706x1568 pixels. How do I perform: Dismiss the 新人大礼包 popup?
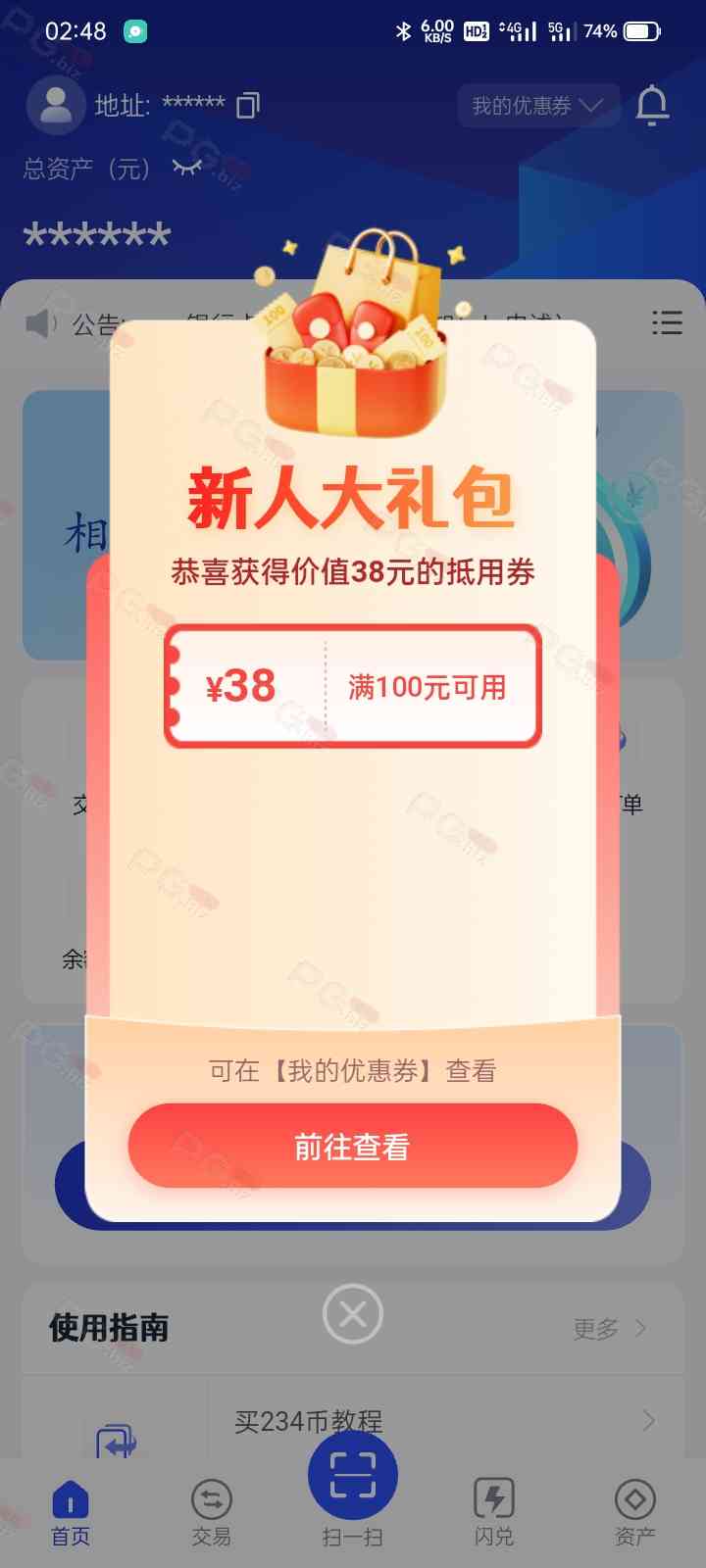coord(353,1314)
